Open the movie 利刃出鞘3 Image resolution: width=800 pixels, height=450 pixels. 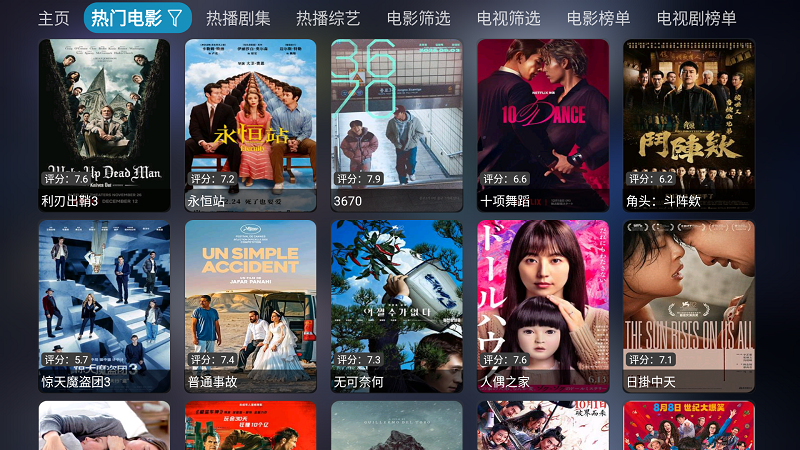pos(104,124)
